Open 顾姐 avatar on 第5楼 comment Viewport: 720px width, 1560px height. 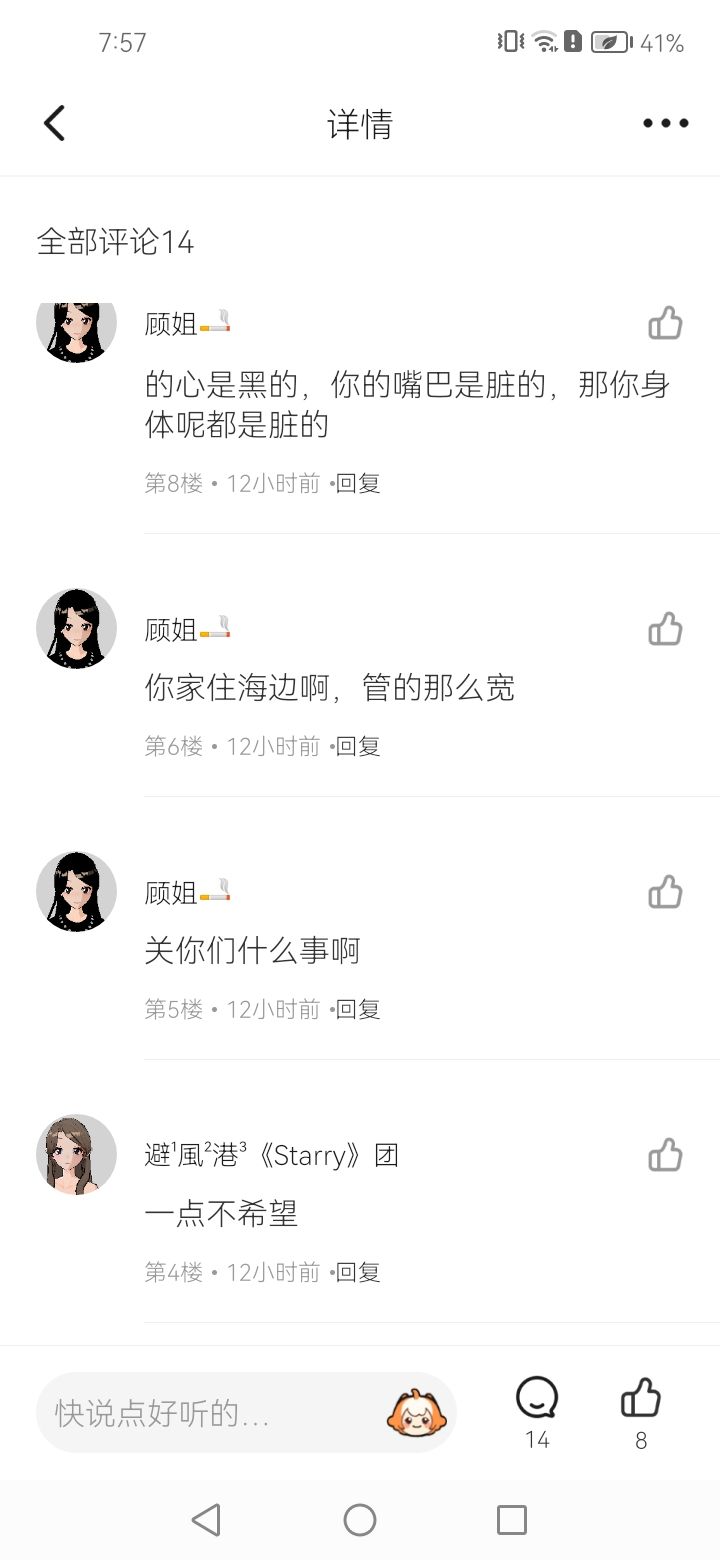(x=76, y=891)
